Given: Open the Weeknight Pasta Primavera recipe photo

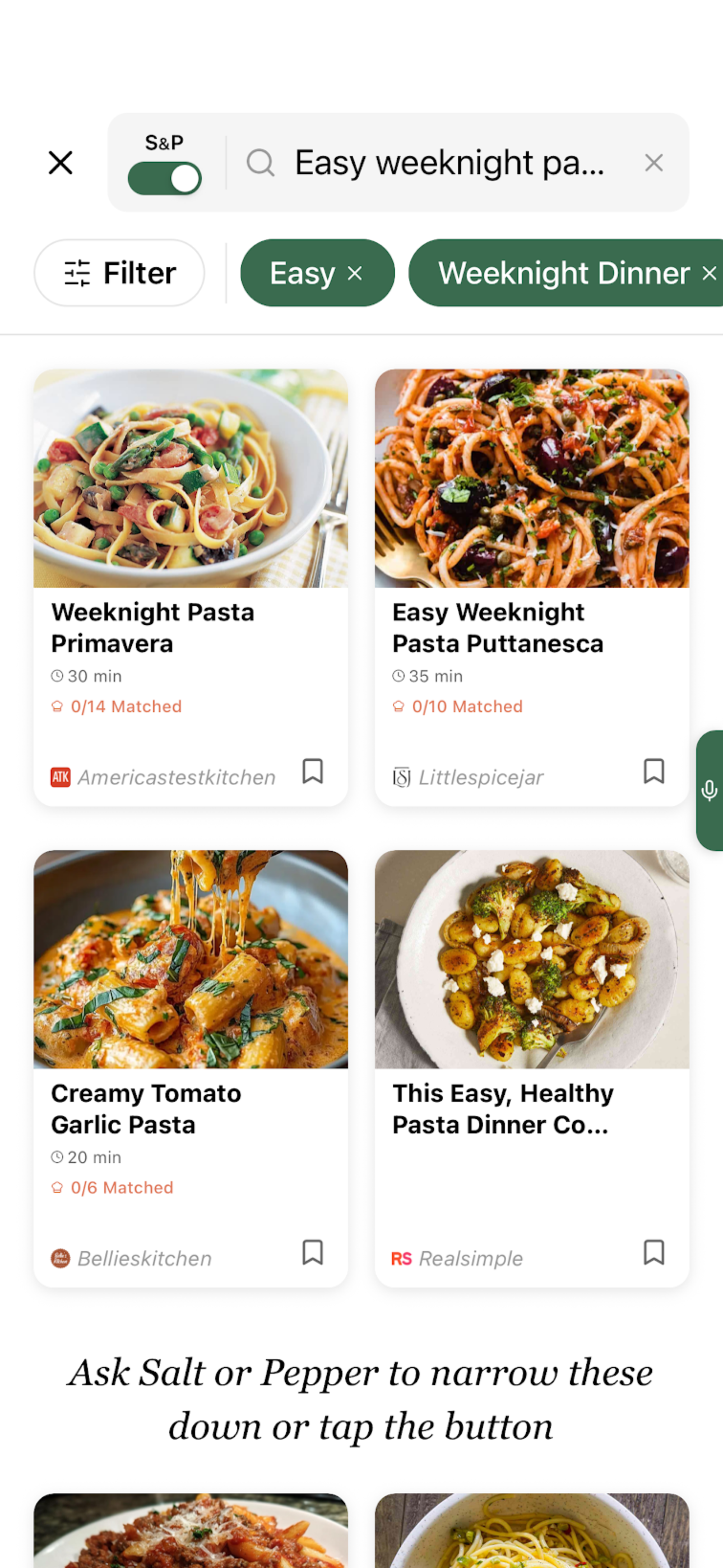Looking at the screenshot, I should point(190,479).
